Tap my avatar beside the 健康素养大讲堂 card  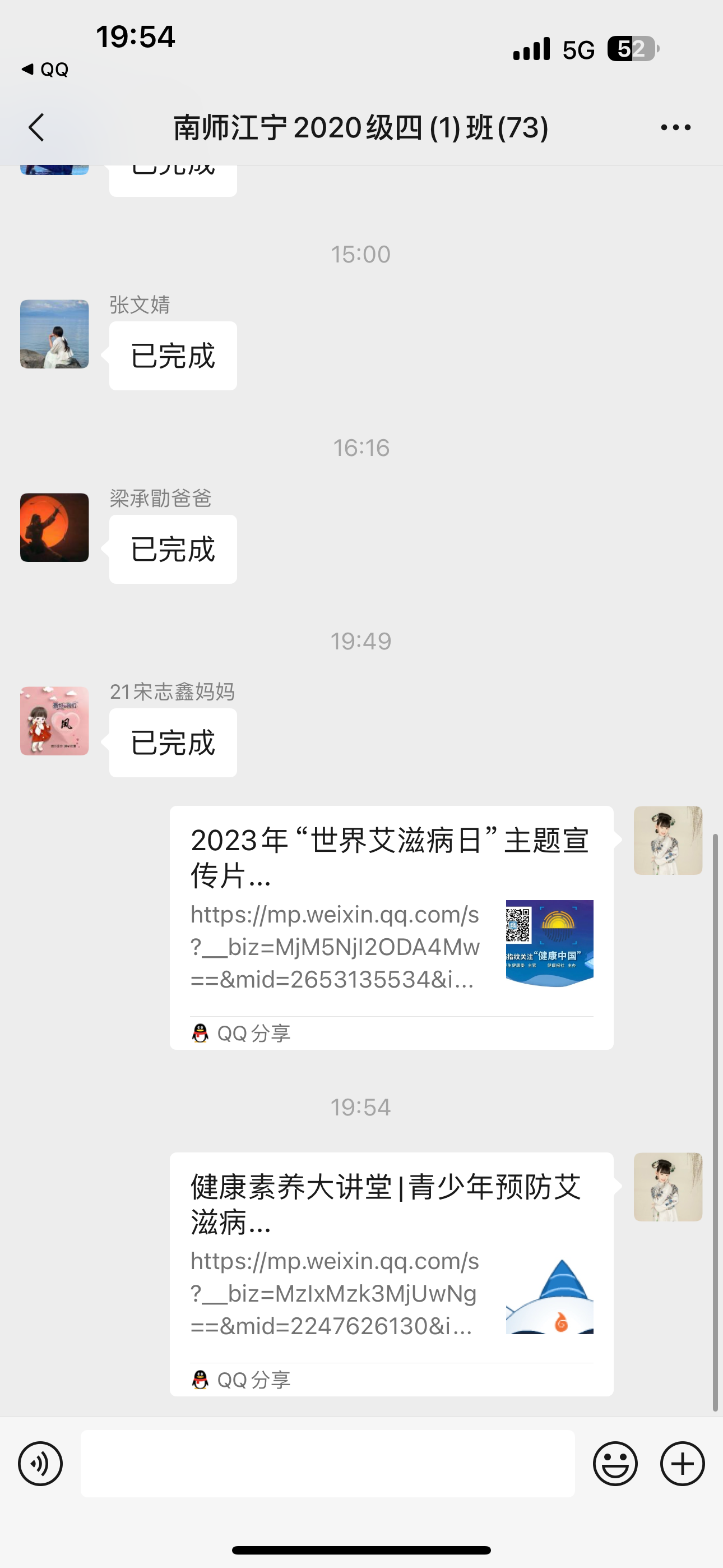[x=668, y=1187]
